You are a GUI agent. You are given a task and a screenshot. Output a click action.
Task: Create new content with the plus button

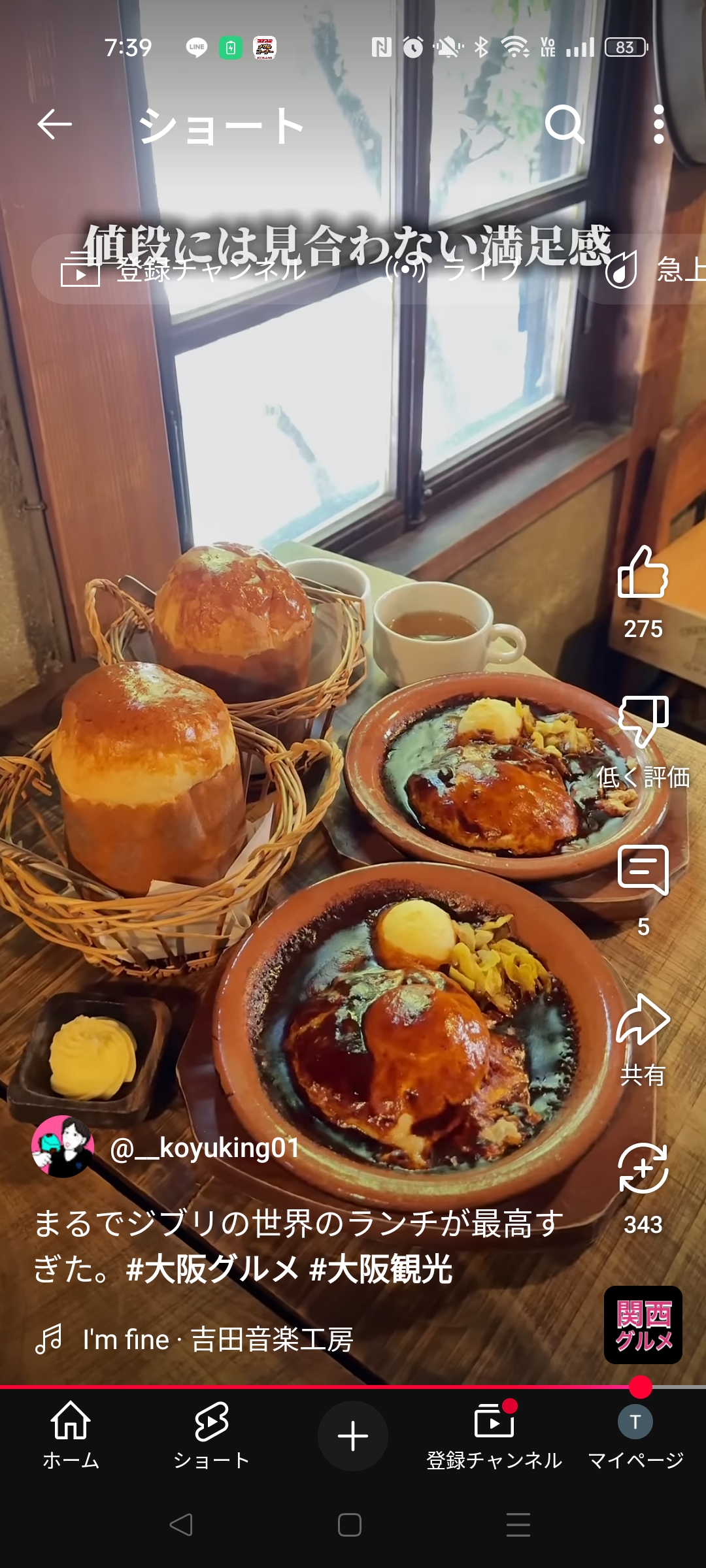[353, 1435]
